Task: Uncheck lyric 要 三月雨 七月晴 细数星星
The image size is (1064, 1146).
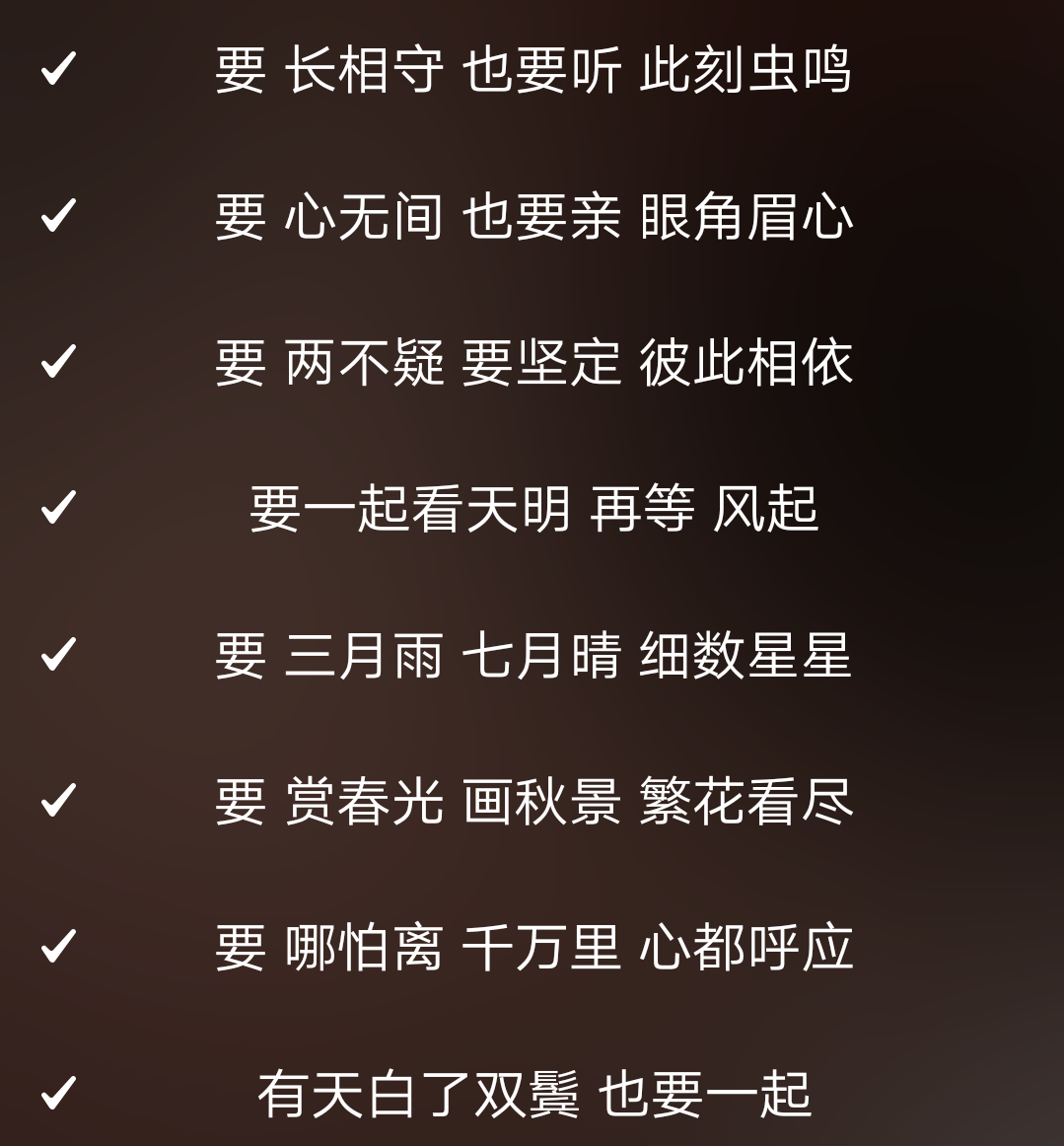Action: (58, 654)
